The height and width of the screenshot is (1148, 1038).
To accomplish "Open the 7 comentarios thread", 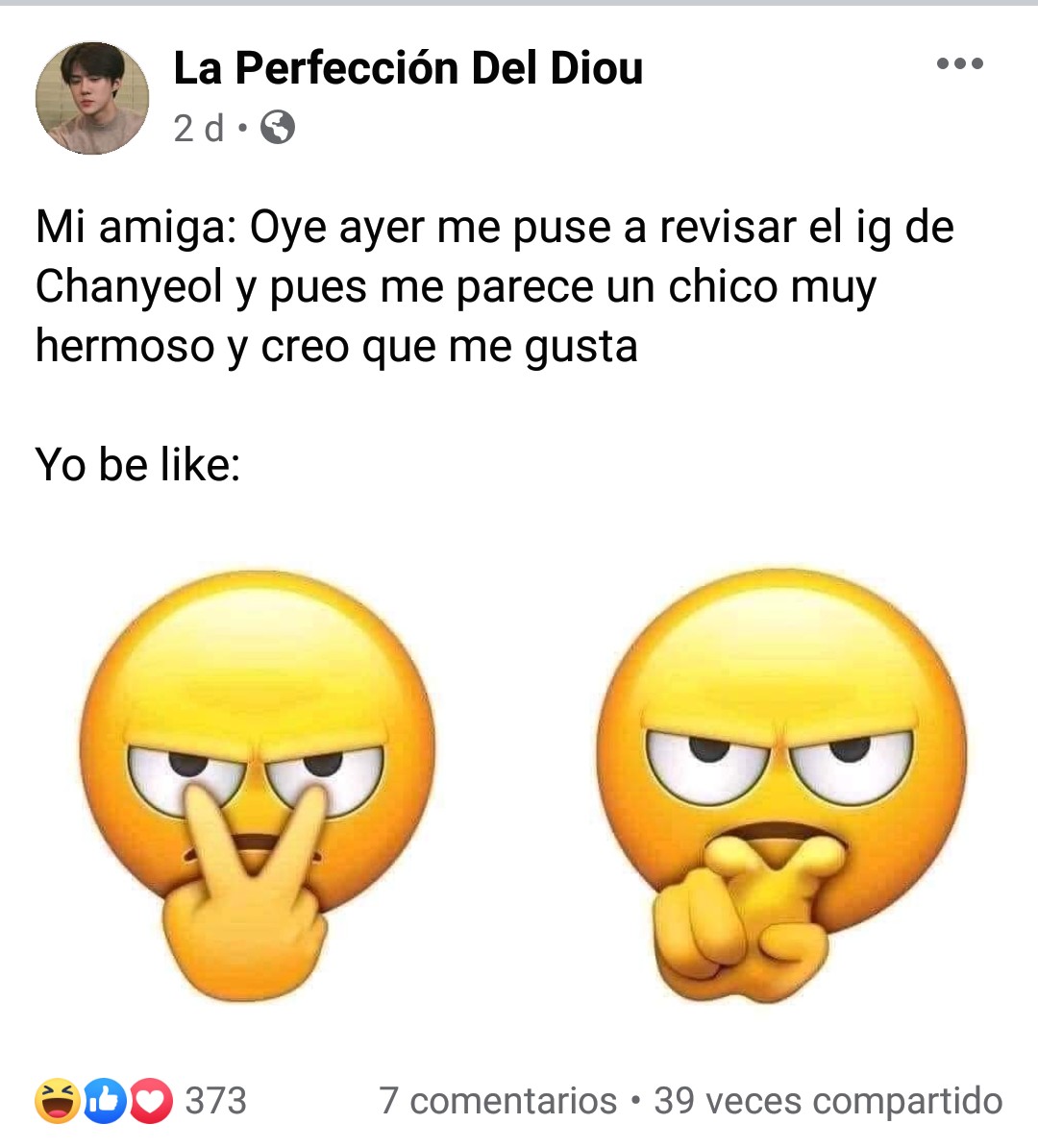I will [498, 1100].
